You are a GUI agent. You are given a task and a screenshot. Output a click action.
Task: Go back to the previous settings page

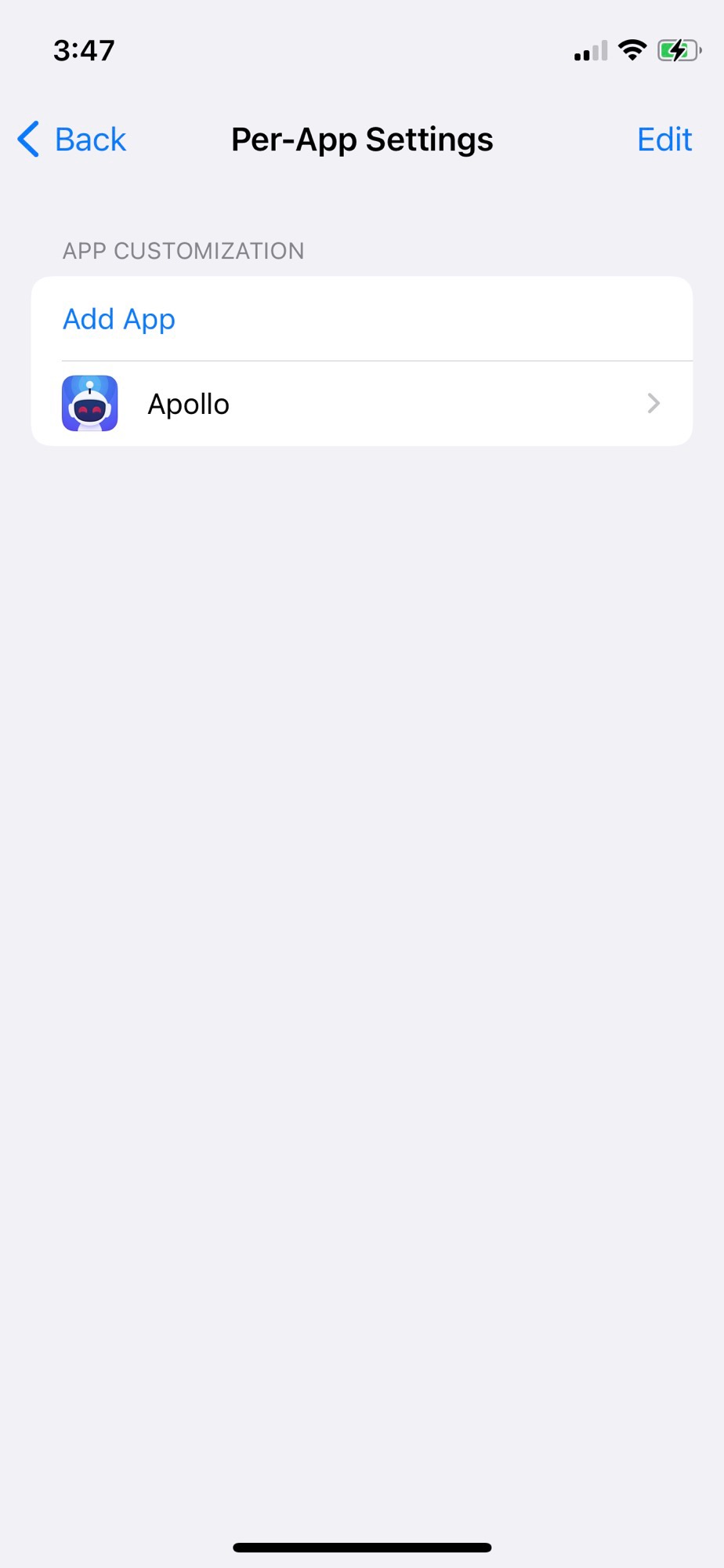pyautogui.click(x=72, y=140)
